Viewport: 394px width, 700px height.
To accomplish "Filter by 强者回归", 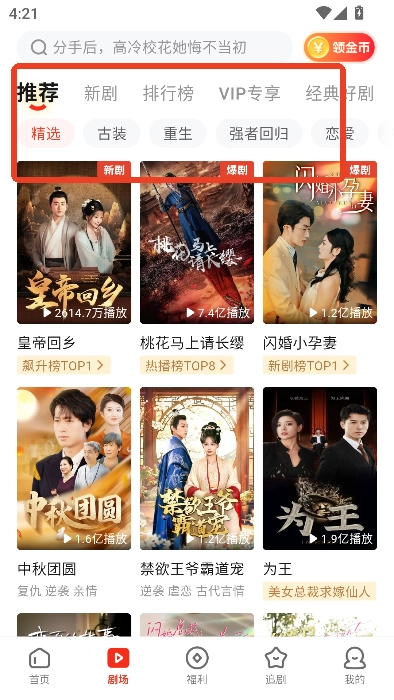I will pyautogui.click(x=259, y=133).
